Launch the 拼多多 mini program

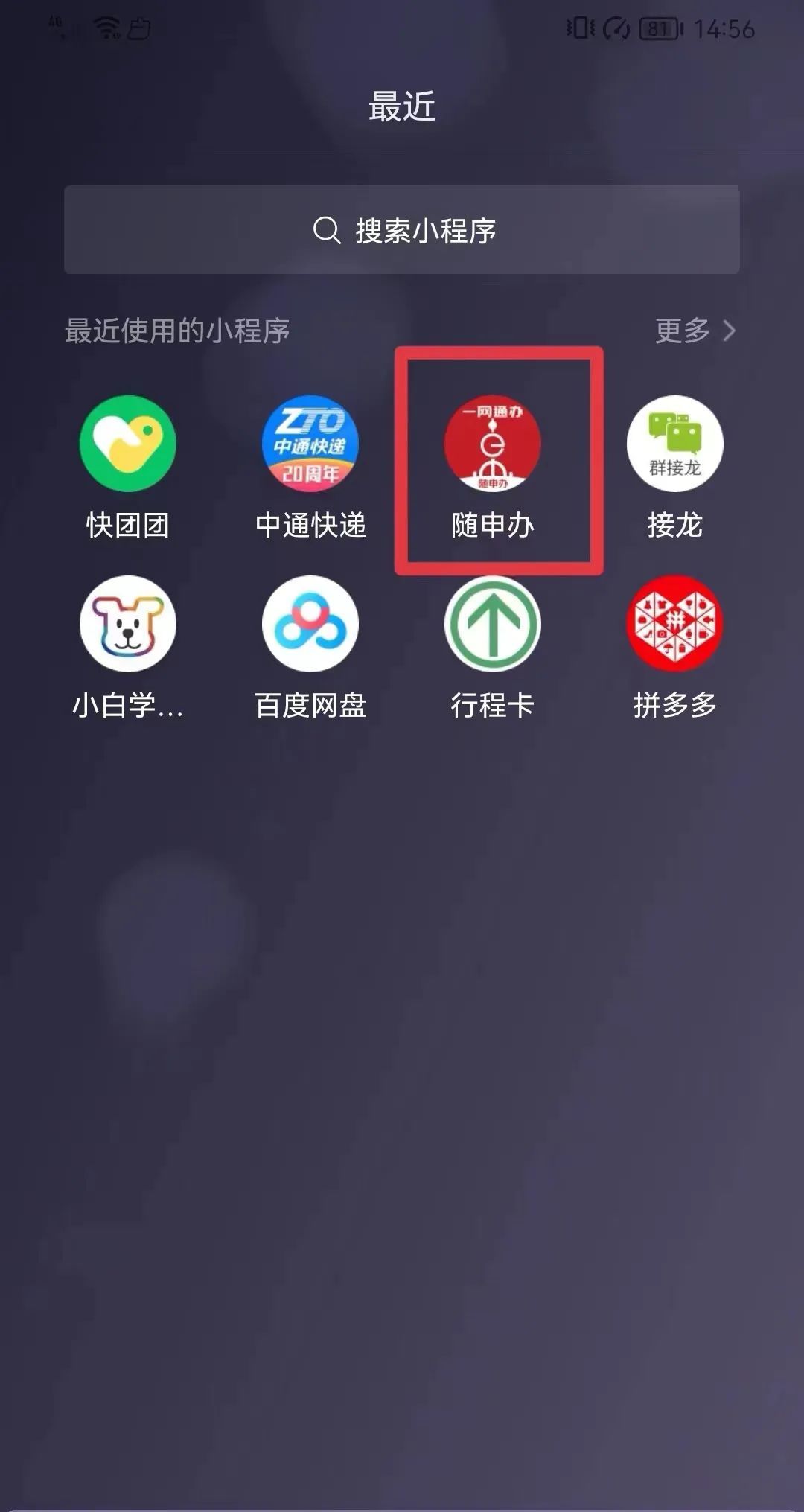[674, 625]
